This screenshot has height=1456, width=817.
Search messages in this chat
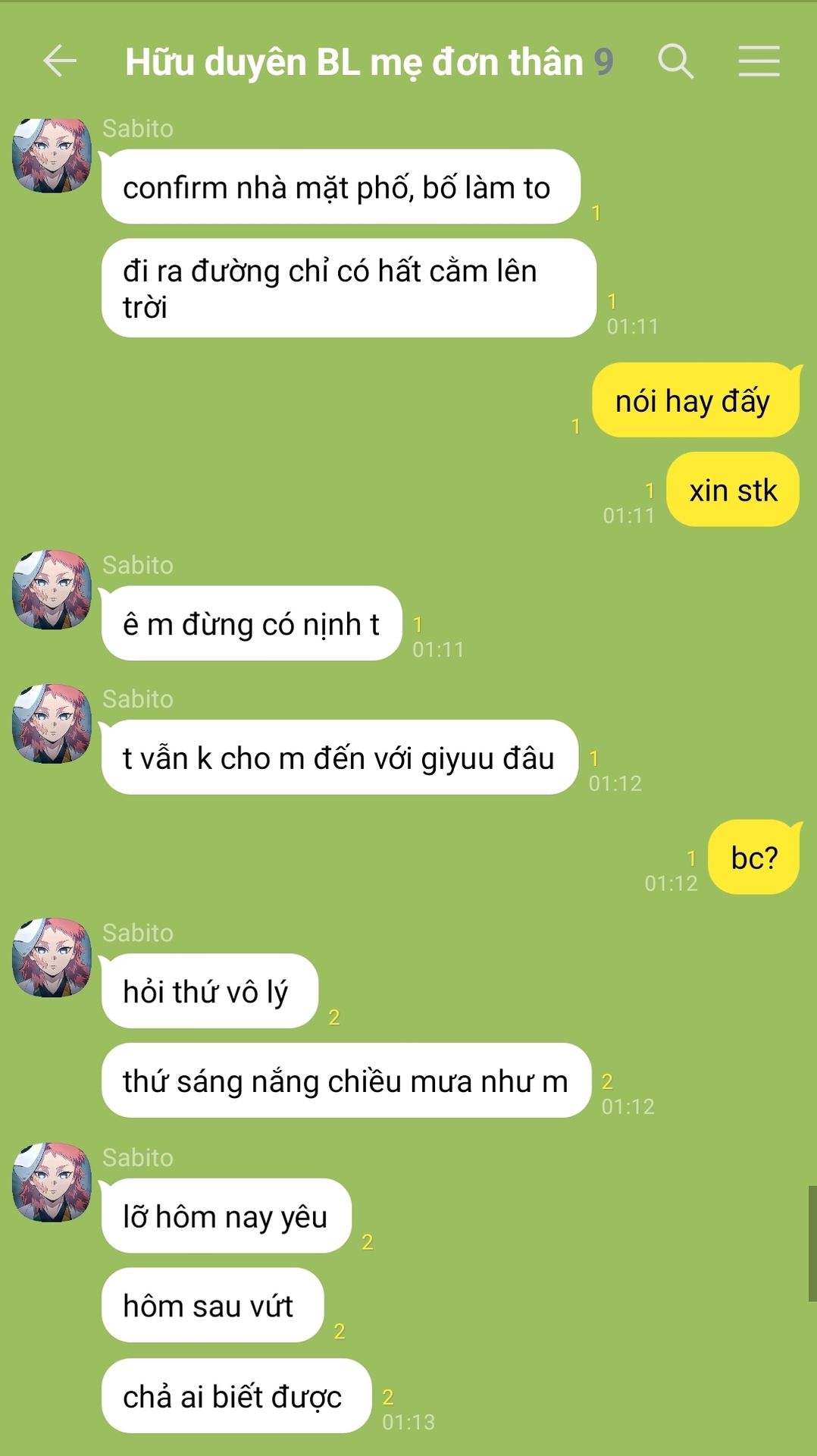point(675,61)
